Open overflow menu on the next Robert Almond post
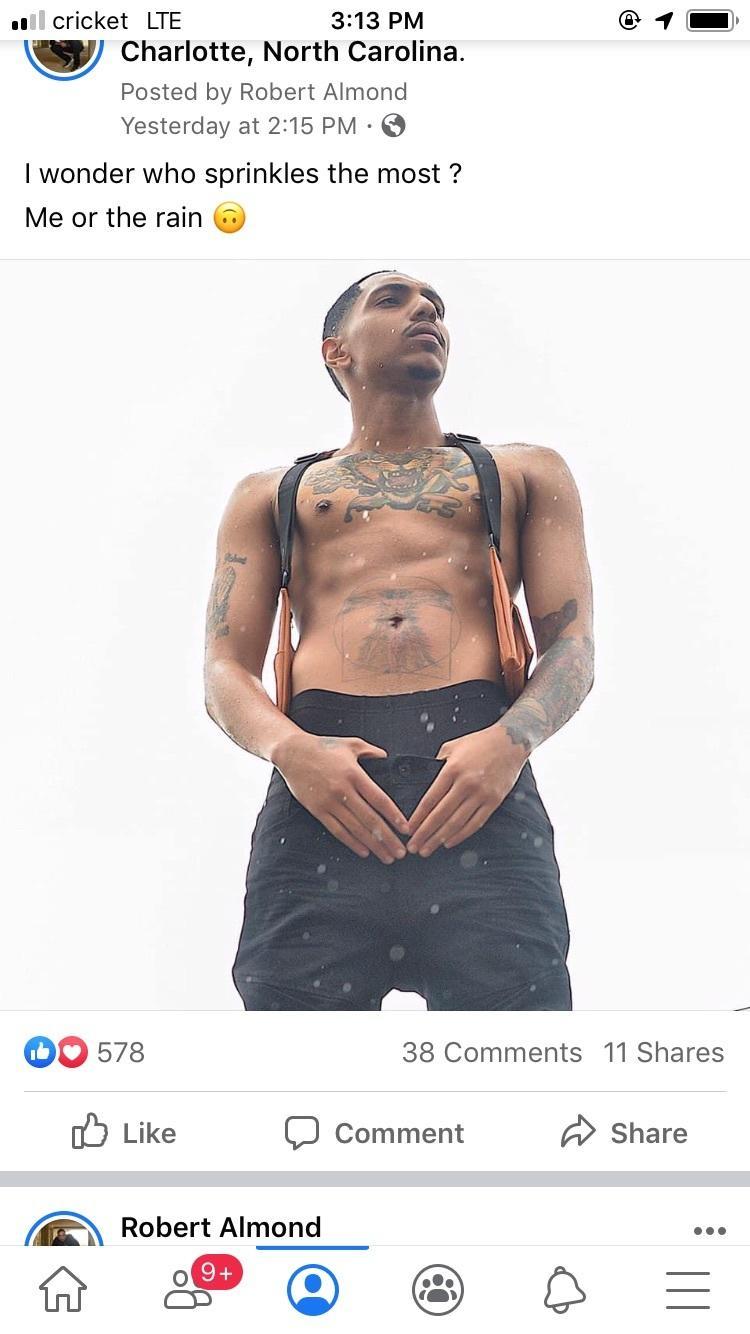 (709, 1230)
